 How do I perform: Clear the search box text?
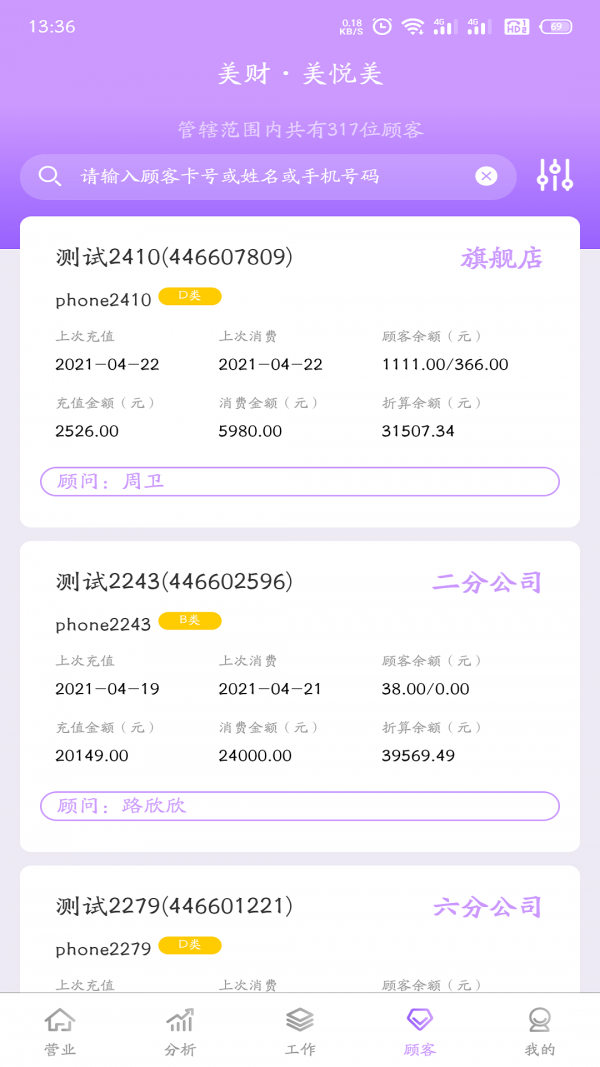pyautogui.click(x=486, y=177)
